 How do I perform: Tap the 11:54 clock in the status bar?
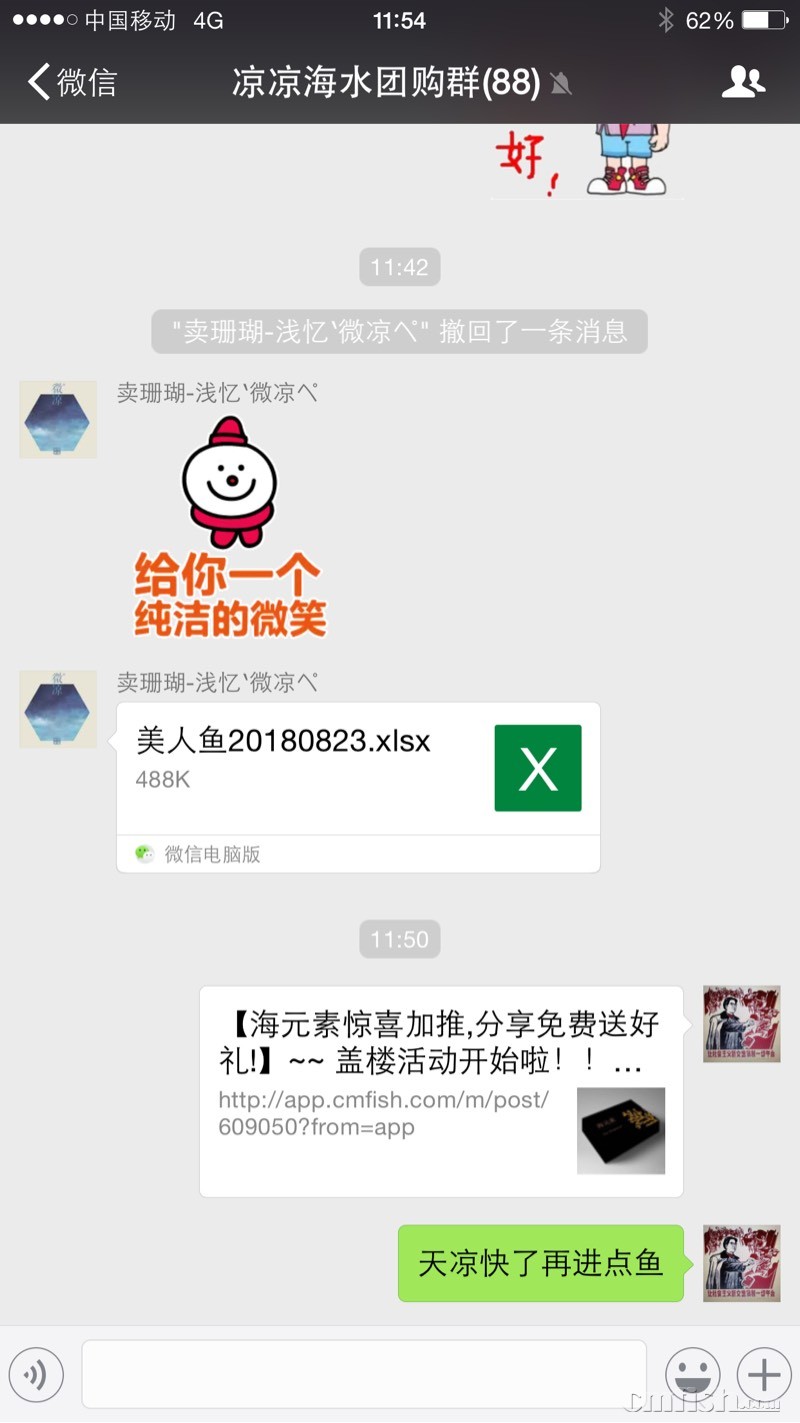pos(399,20)
